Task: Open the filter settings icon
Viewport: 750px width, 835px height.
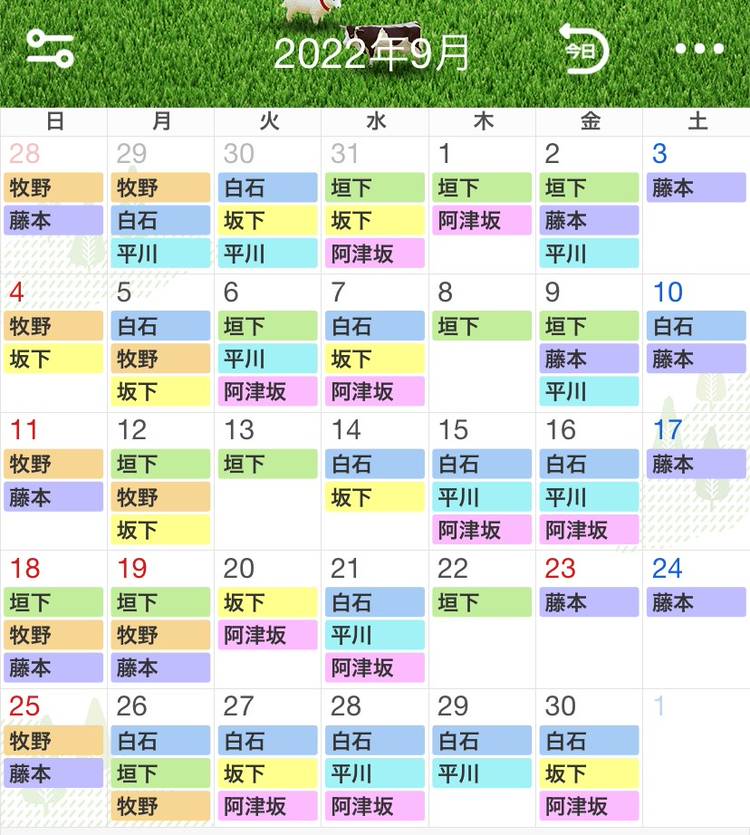Action: click(x=50, y=48)
